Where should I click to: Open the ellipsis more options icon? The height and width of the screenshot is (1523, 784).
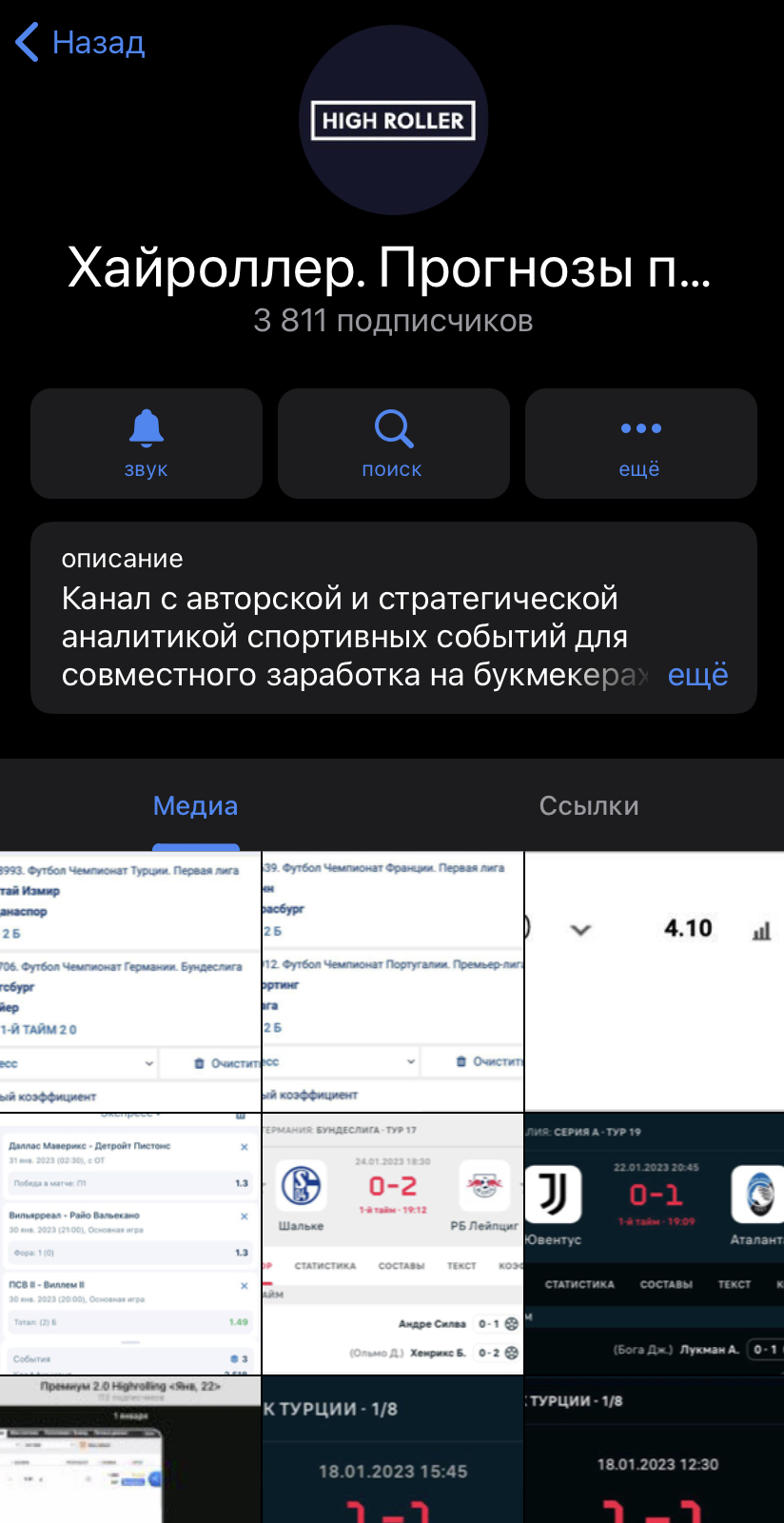click(x=640, y=428)
